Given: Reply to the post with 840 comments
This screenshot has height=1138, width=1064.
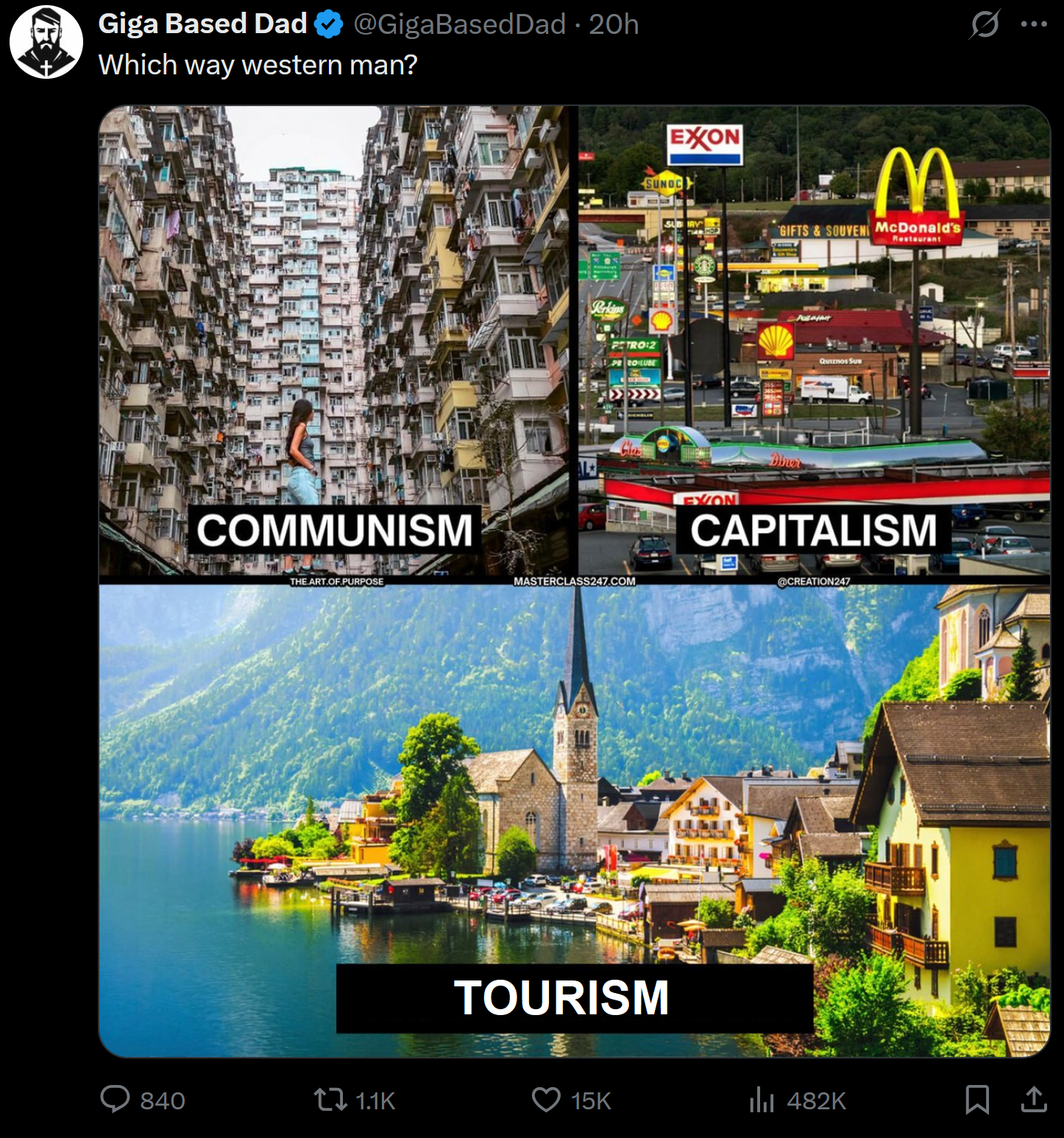Looking at the screenshot, I should tap(116, 1100).
